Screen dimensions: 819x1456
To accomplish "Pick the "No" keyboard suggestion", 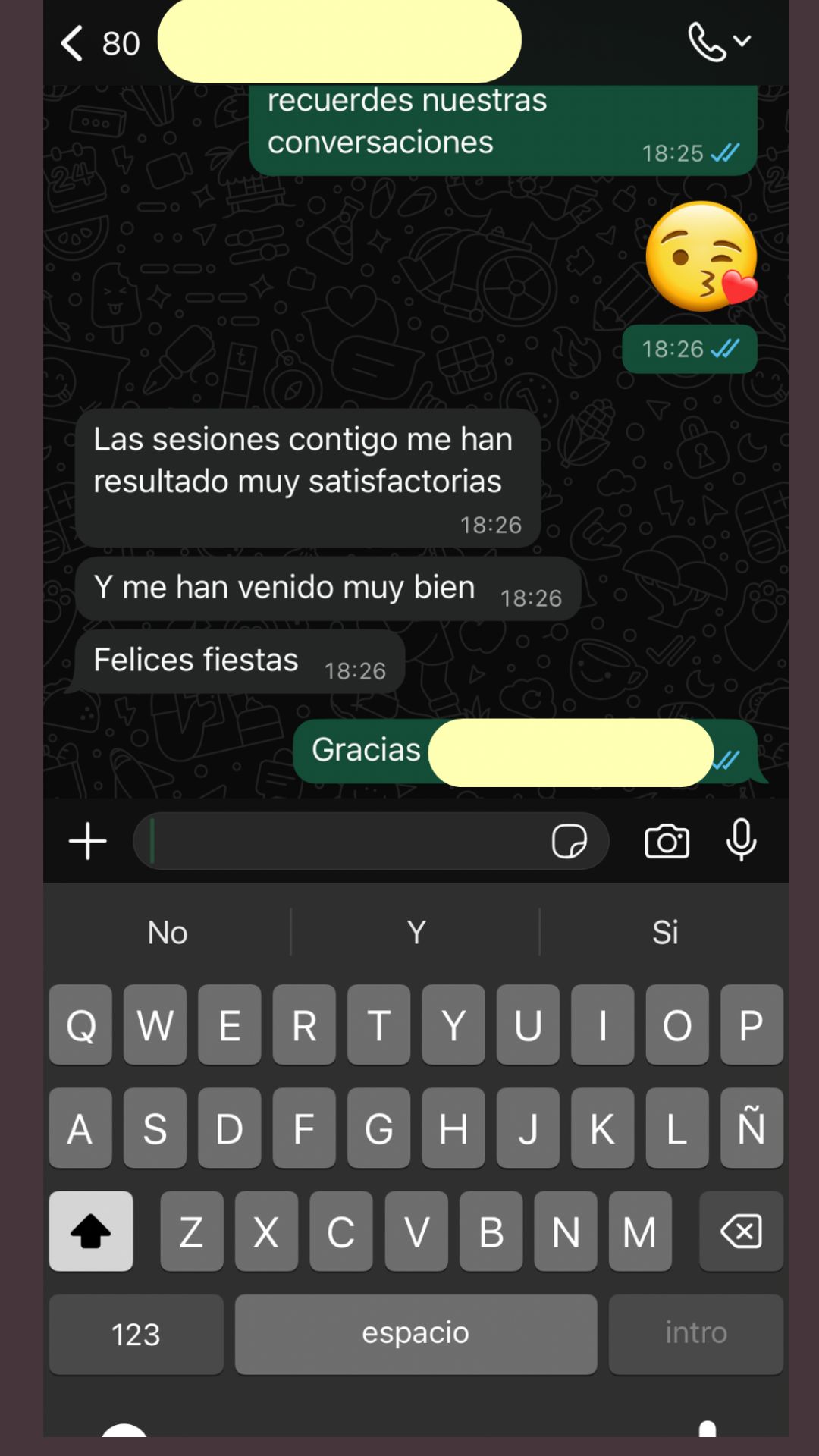I will [168, 932].
